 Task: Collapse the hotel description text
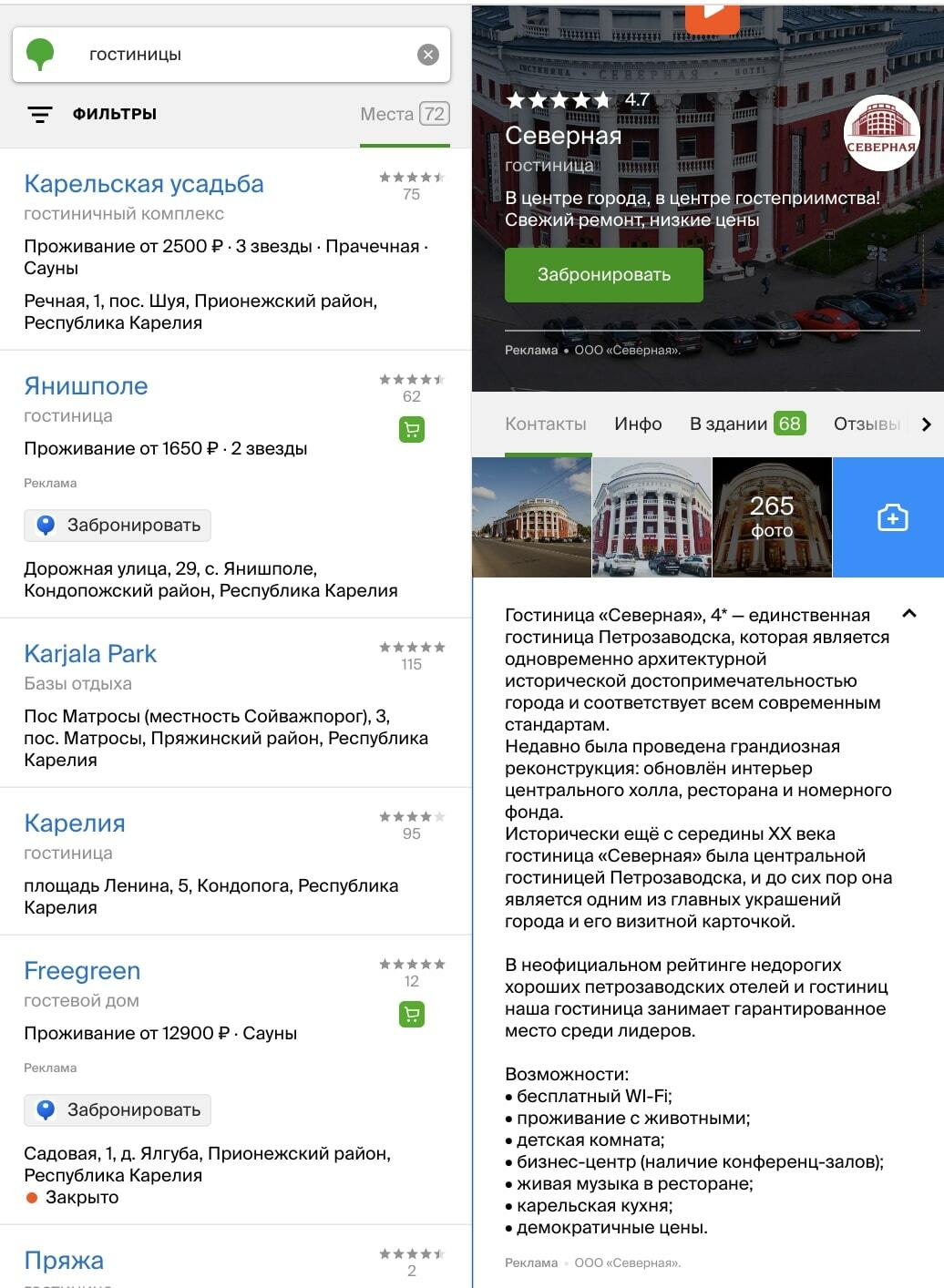(908, 614)
